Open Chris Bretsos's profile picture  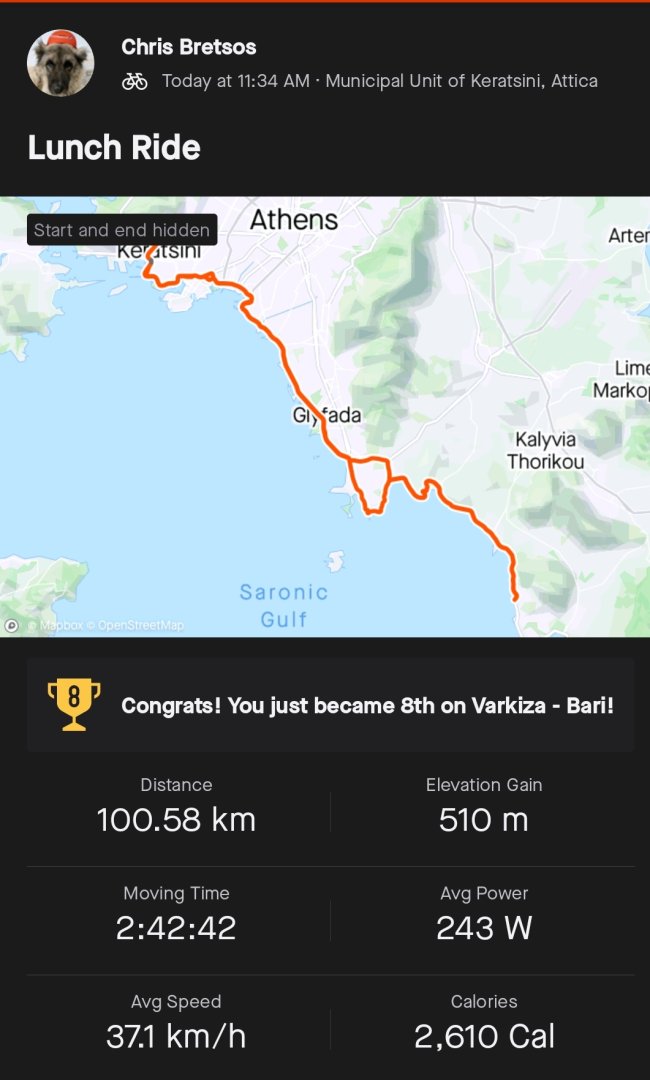point(60,63)
